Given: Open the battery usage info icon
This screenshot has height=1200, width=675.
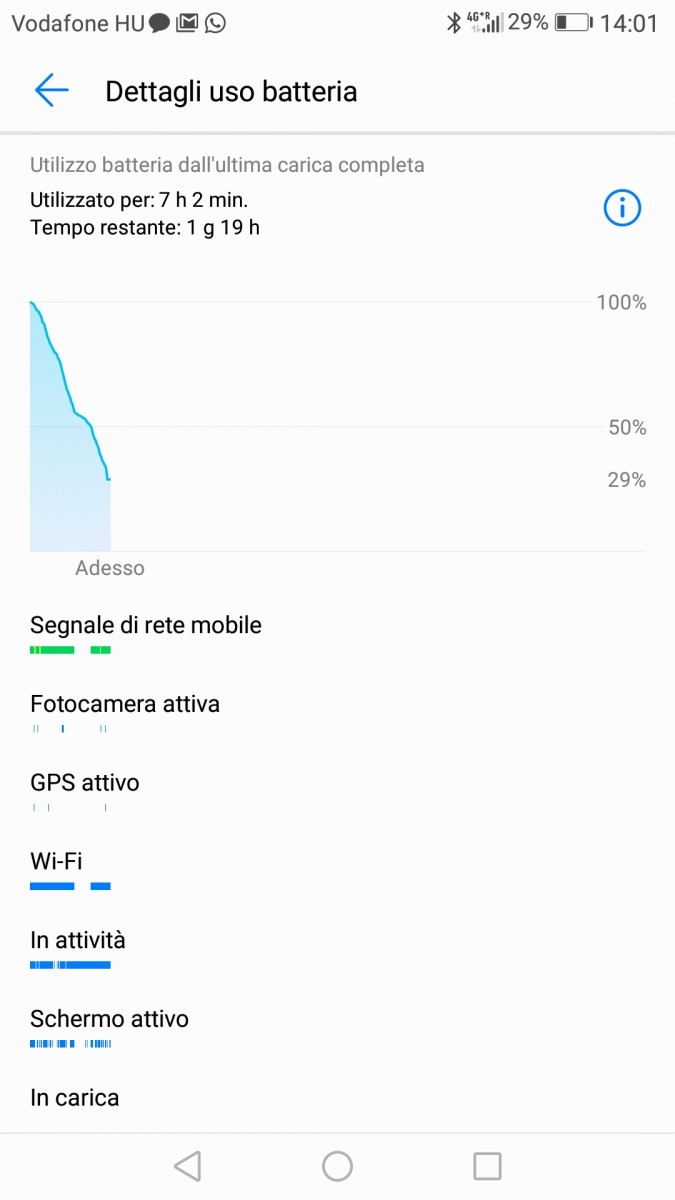Looking at the screenshot, I should click(x=622, y=208).
